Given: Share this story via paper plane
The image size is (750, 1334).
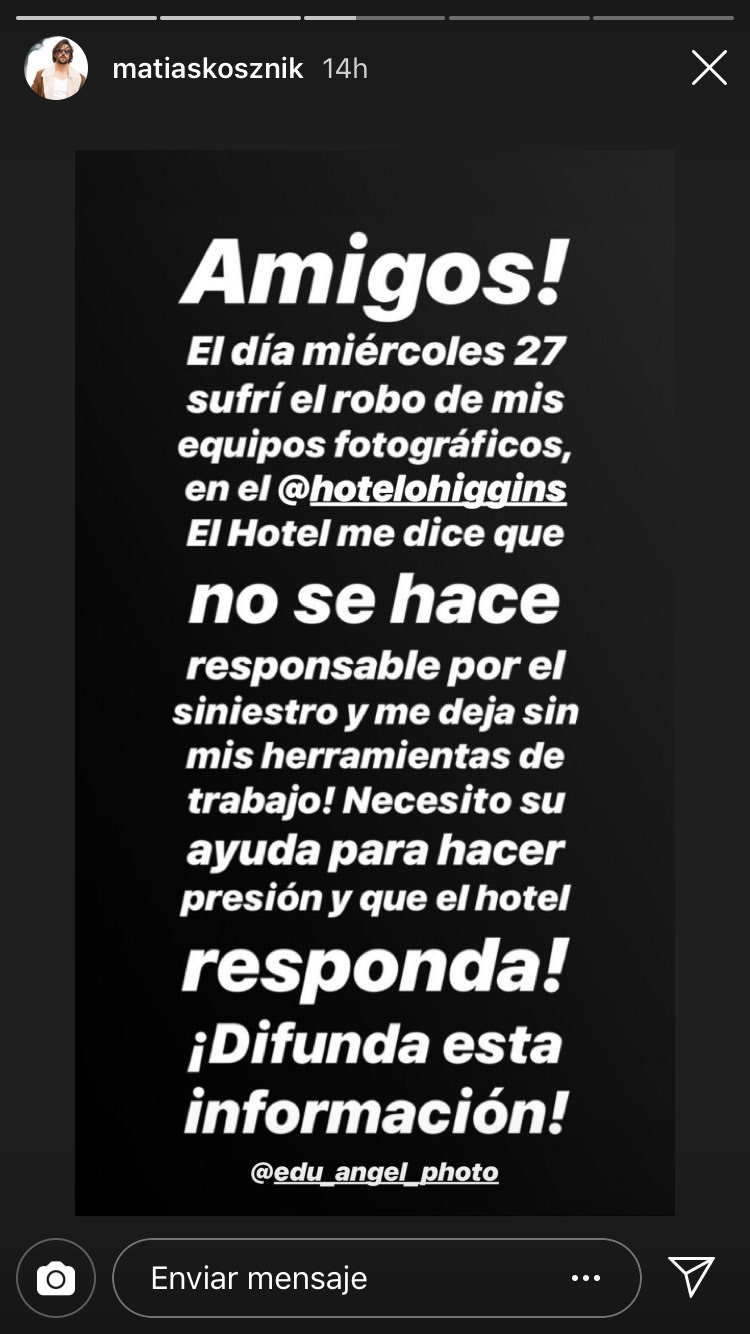Looking at the screenshot, I should pos(691,1276).
